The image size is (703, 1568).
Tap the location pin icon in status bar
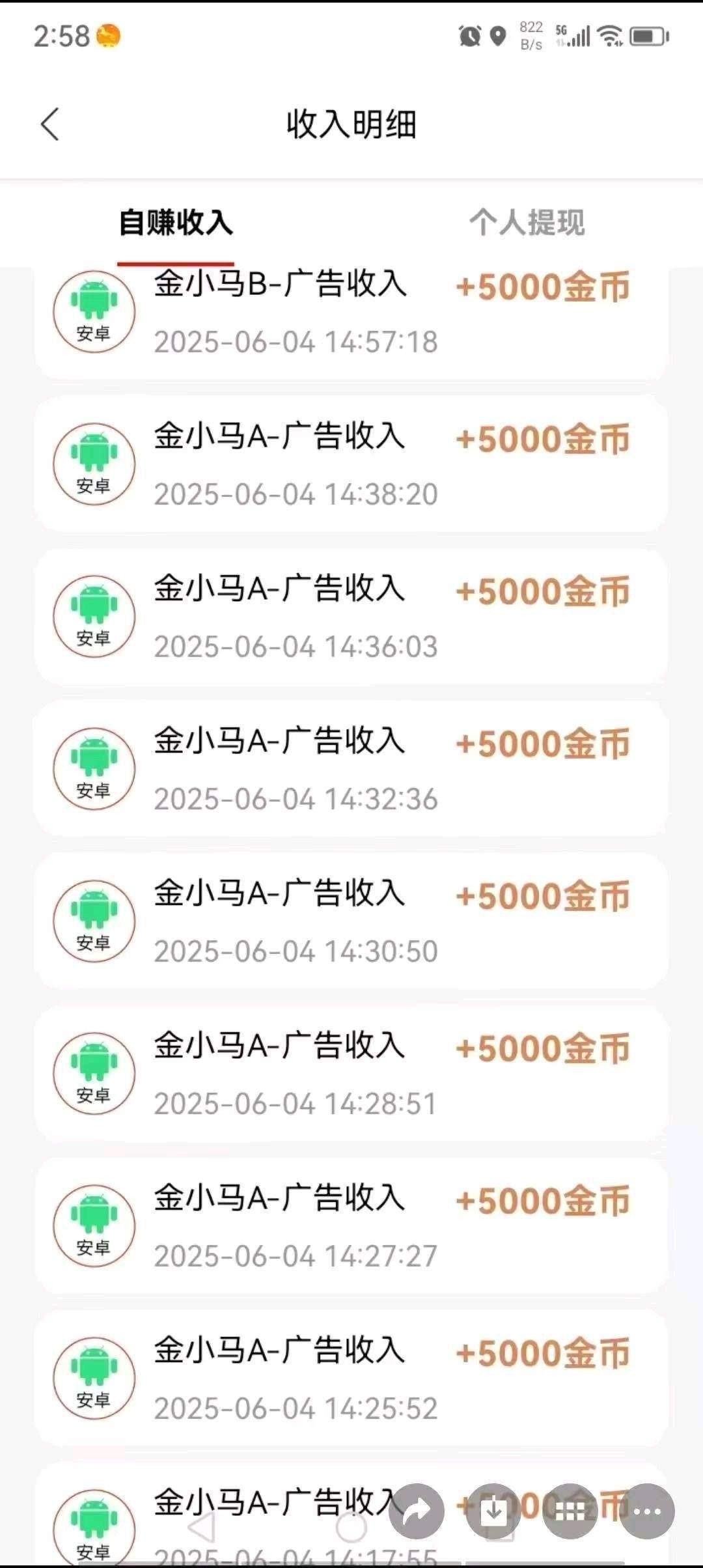click(497, 37)
